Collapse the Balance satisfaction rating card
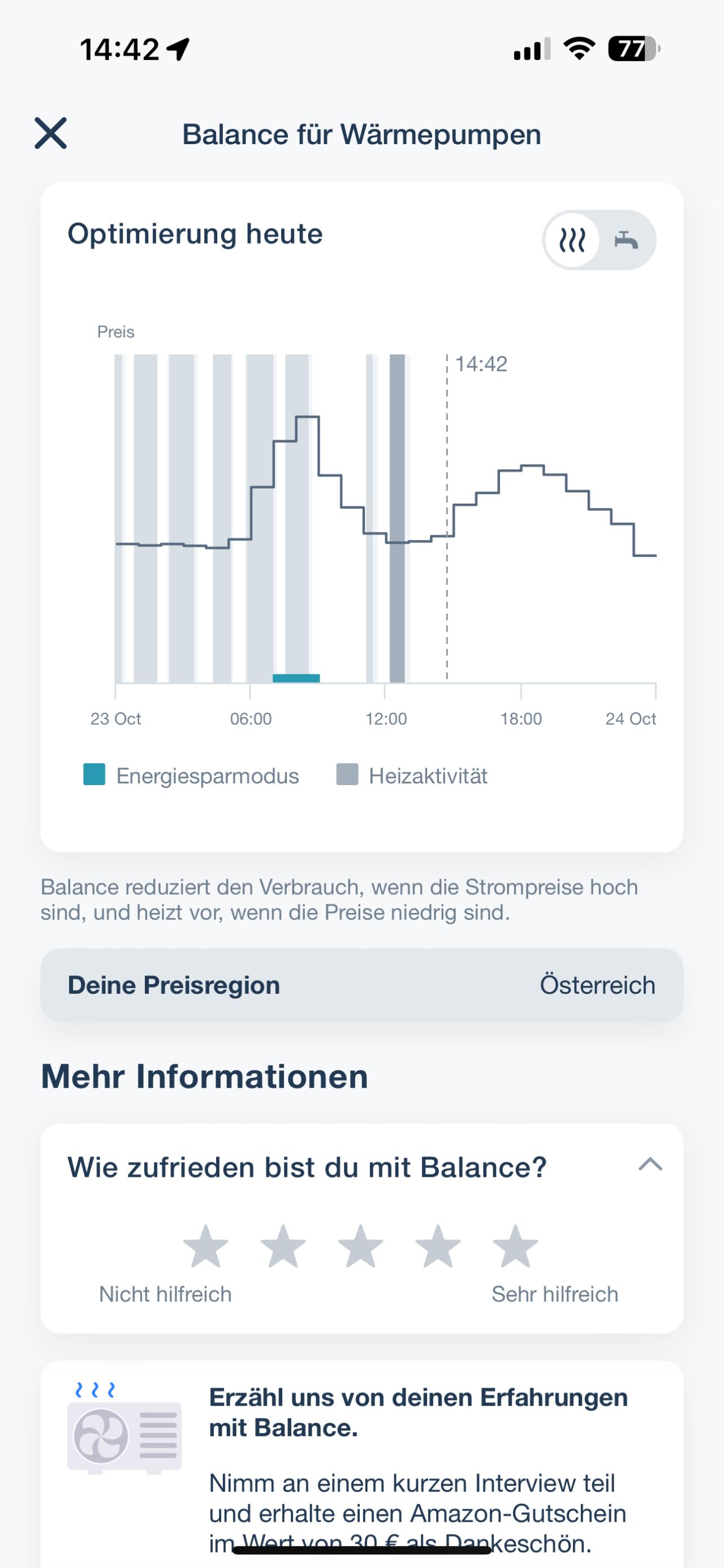The width and height of the screenshot is (724, 1568). (x=650, y=1164)
